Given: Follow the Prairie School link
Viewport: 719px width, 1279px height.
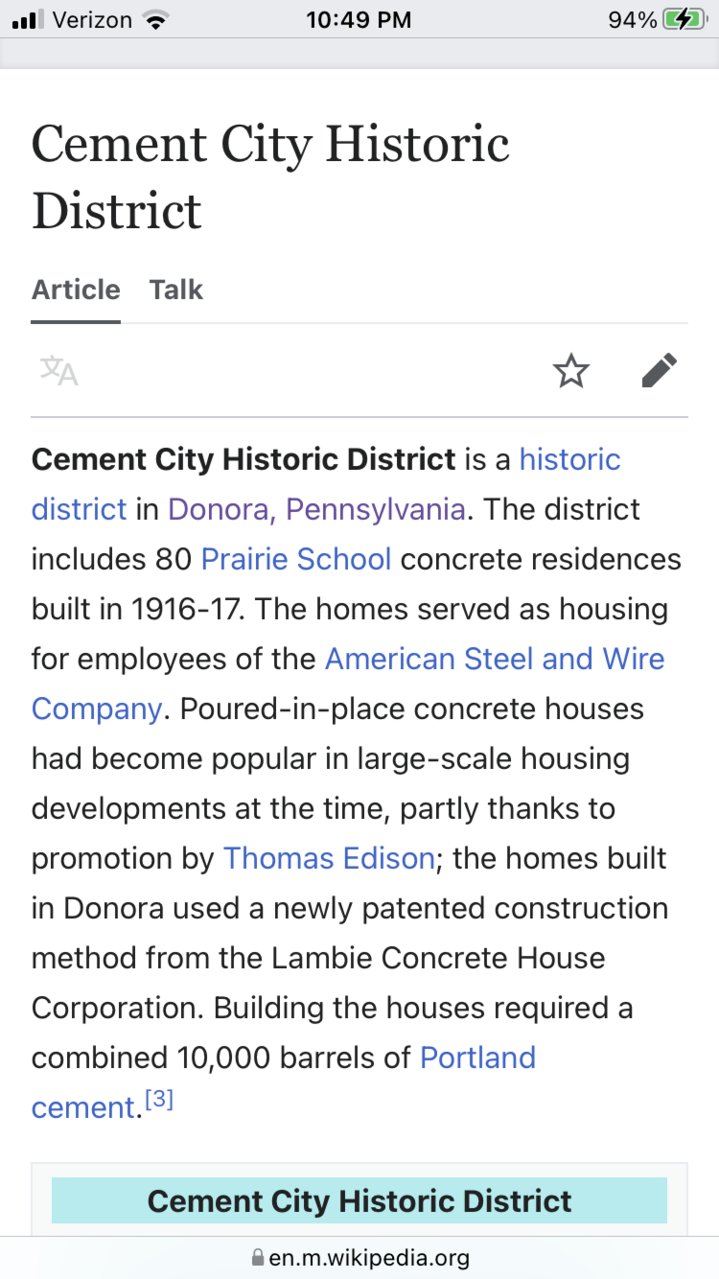Looking at the screenshot, I should pyautogui.click(x=296, y=559).
